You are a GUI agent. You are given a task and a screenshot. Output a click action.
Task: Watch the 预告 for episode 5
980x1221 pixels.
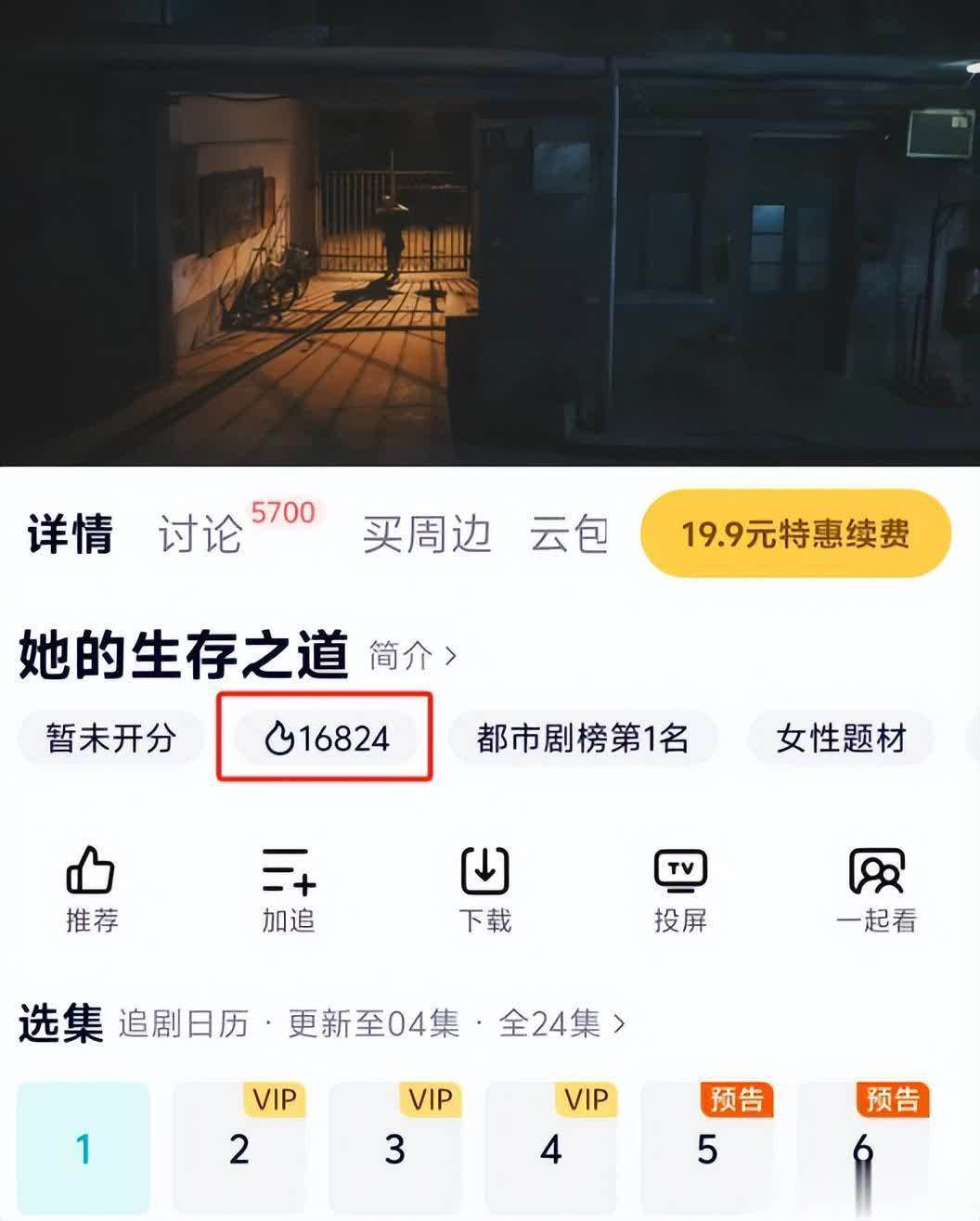pos(707,1149)
